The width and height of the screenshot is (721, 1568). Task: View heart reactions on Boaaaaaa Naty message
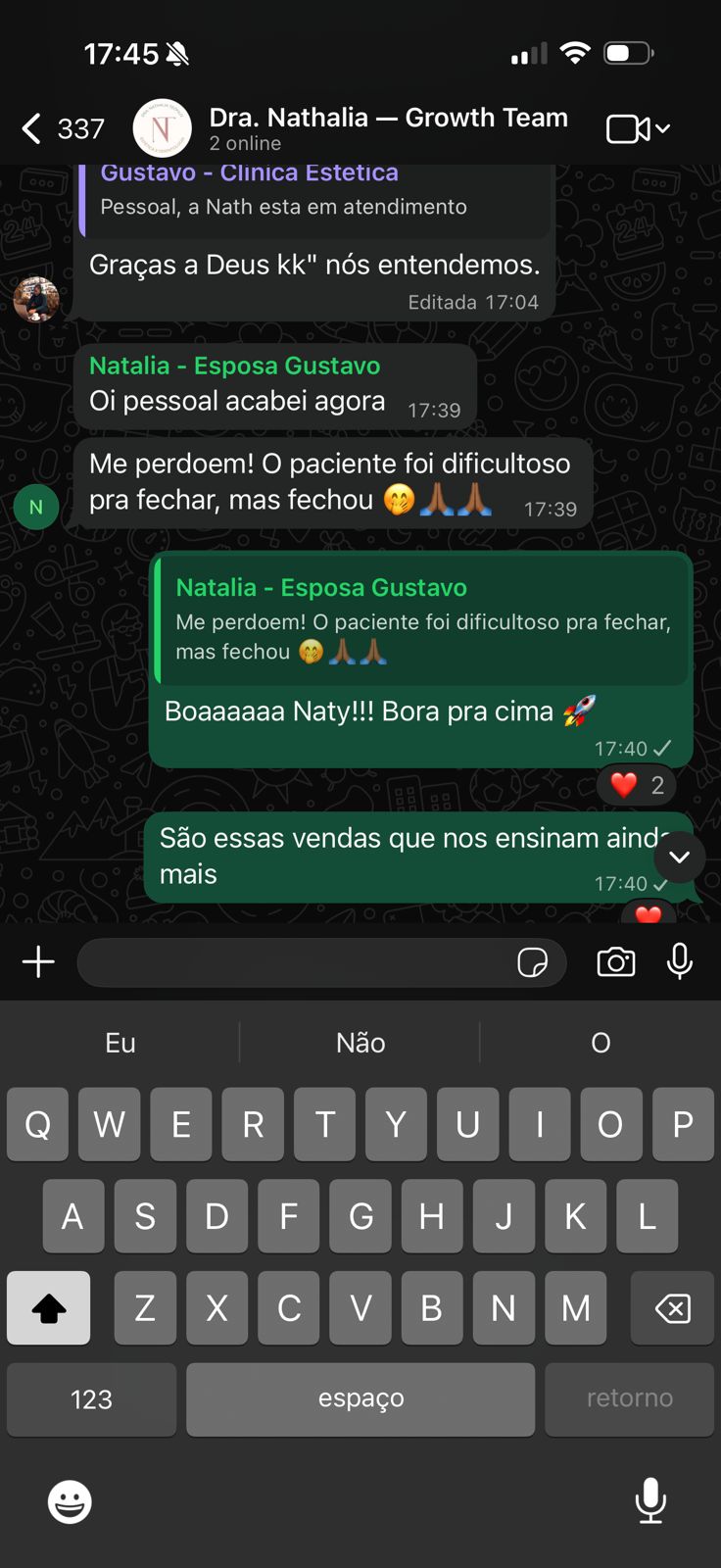pos(637,785)
